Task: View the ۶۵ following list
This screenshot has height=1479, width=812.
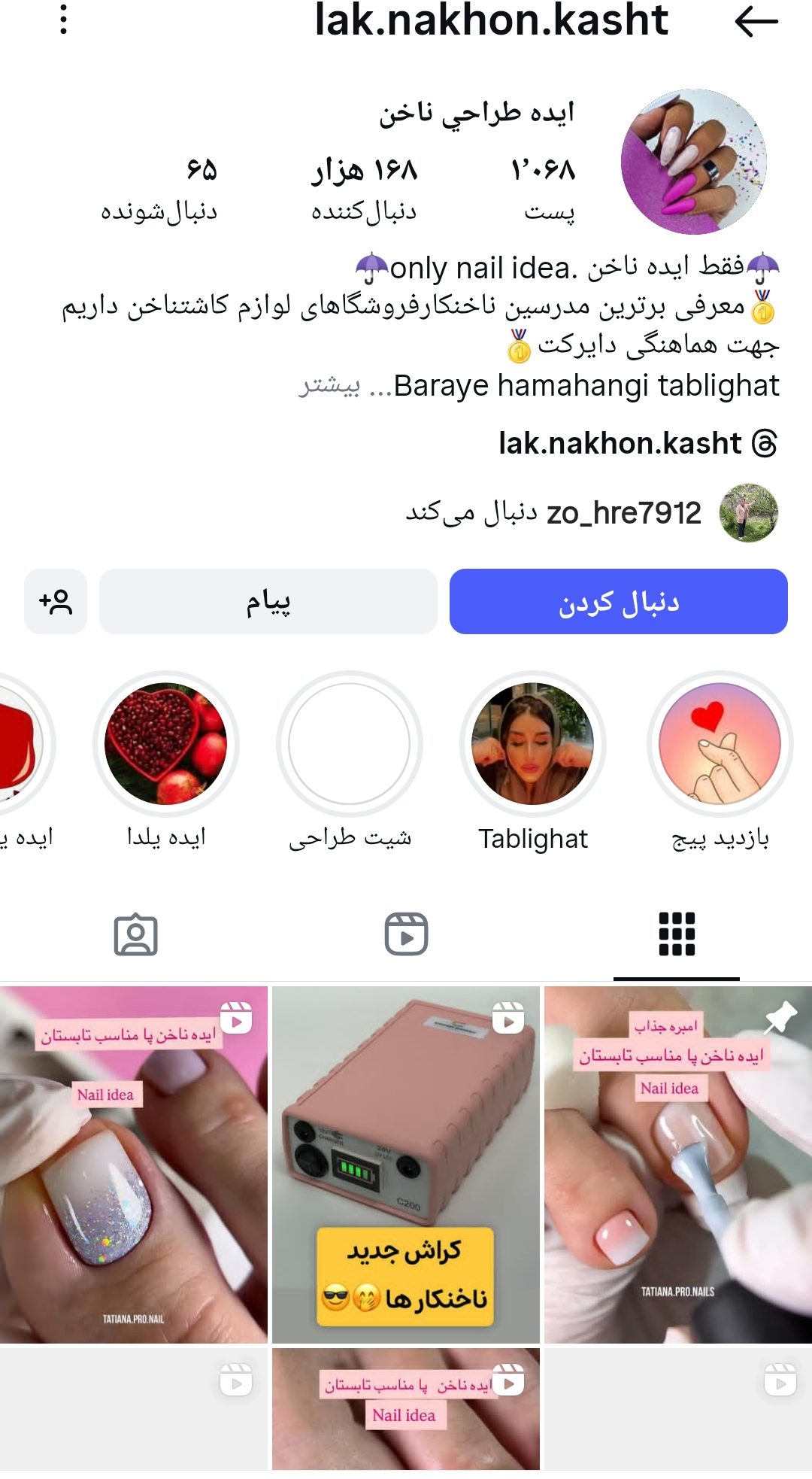Action: (x=159, y=190)
